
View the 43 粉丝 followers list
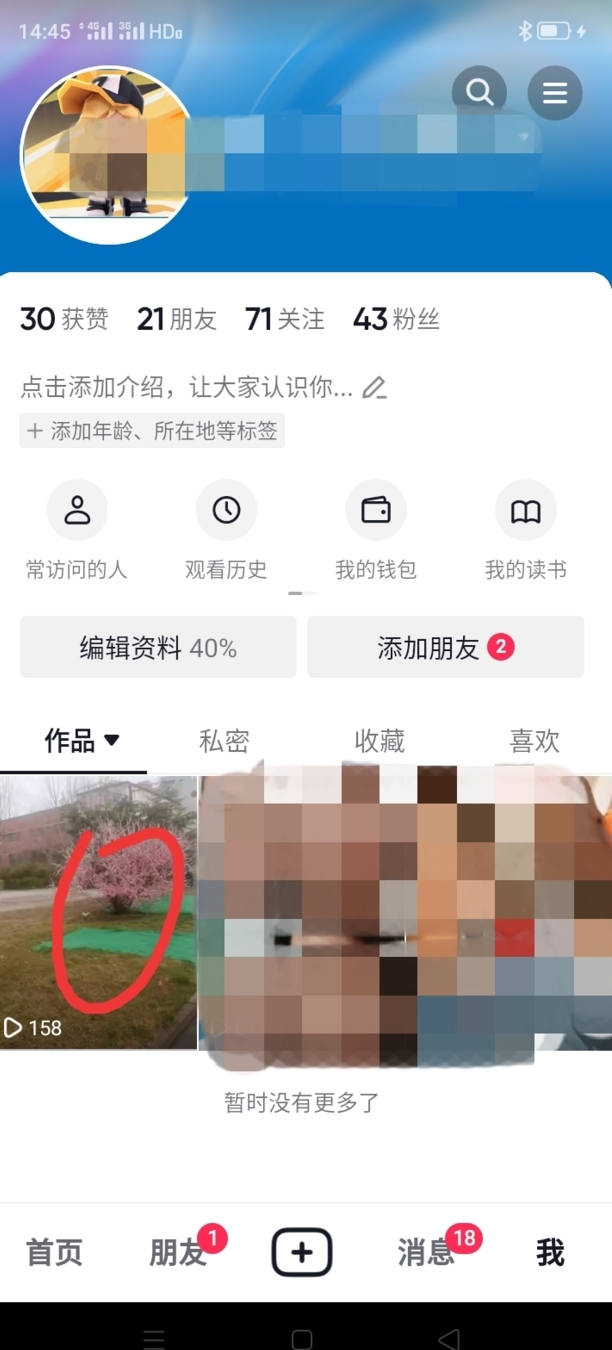coord(396,319)
